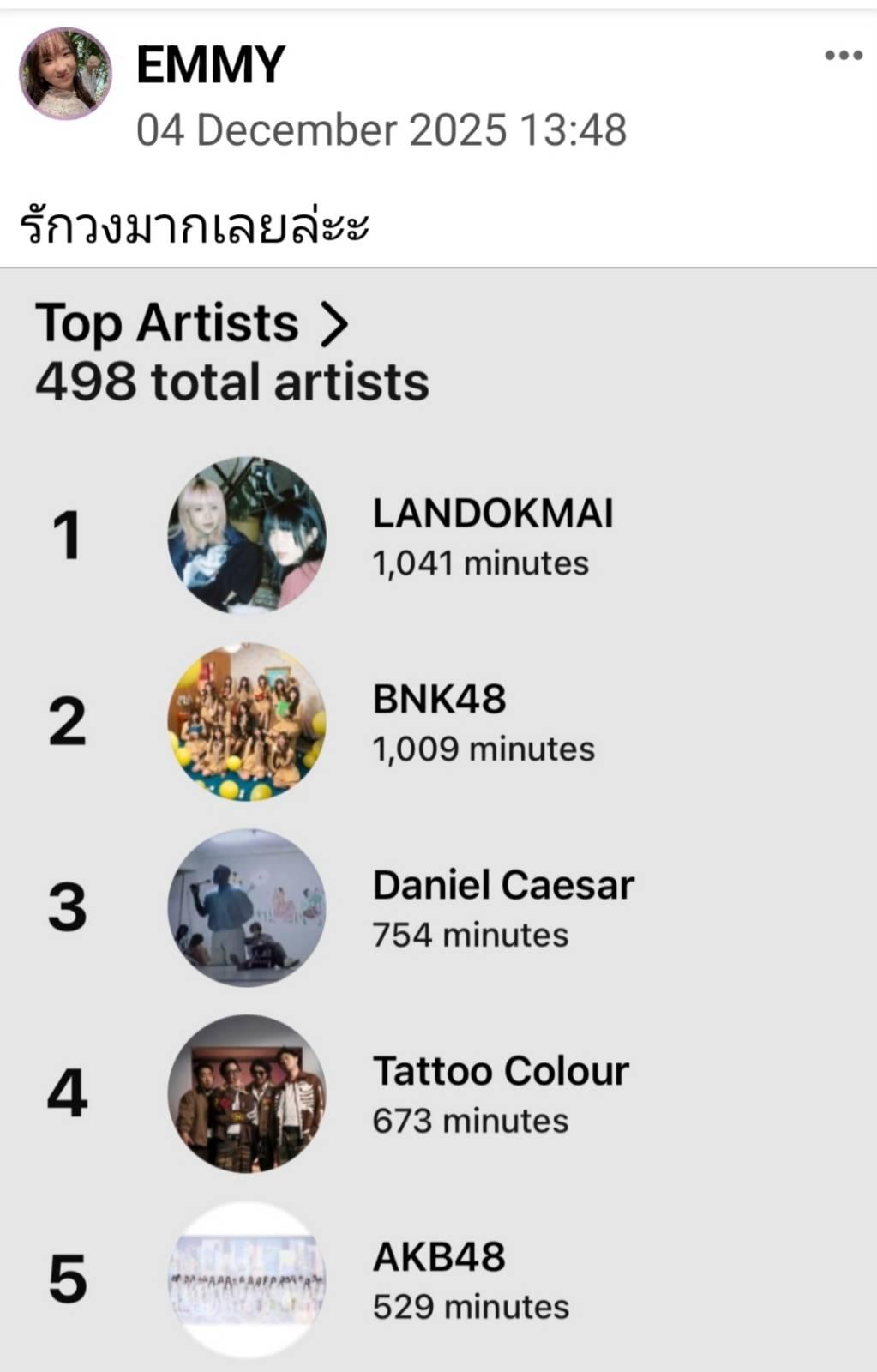The width and height of the screenshot is (877, 1372).
Task: Open the shared Top Artists image
Action: pos(438,820)
